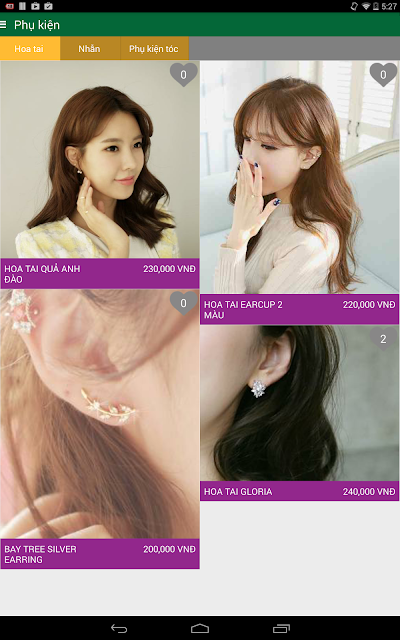Open the Hoa tai Gloria product
Viewport: 400px width, 640px height.
[299, 413]
